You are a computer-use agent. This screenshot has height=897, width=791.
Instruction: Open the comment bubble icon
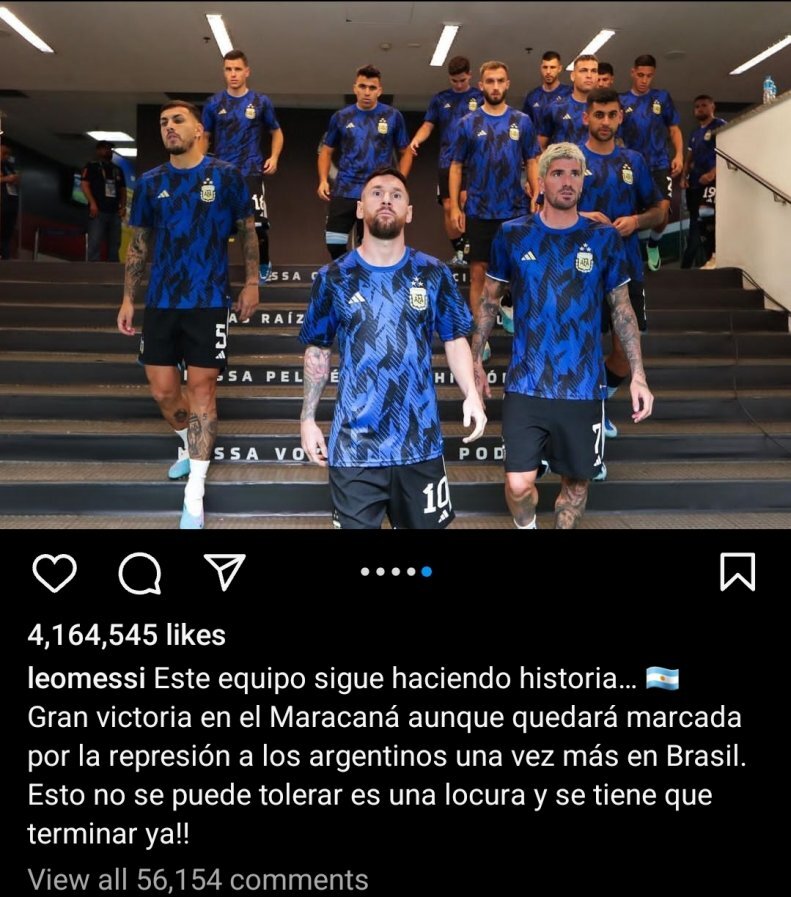pyautogui.click(x=140, y=573)
